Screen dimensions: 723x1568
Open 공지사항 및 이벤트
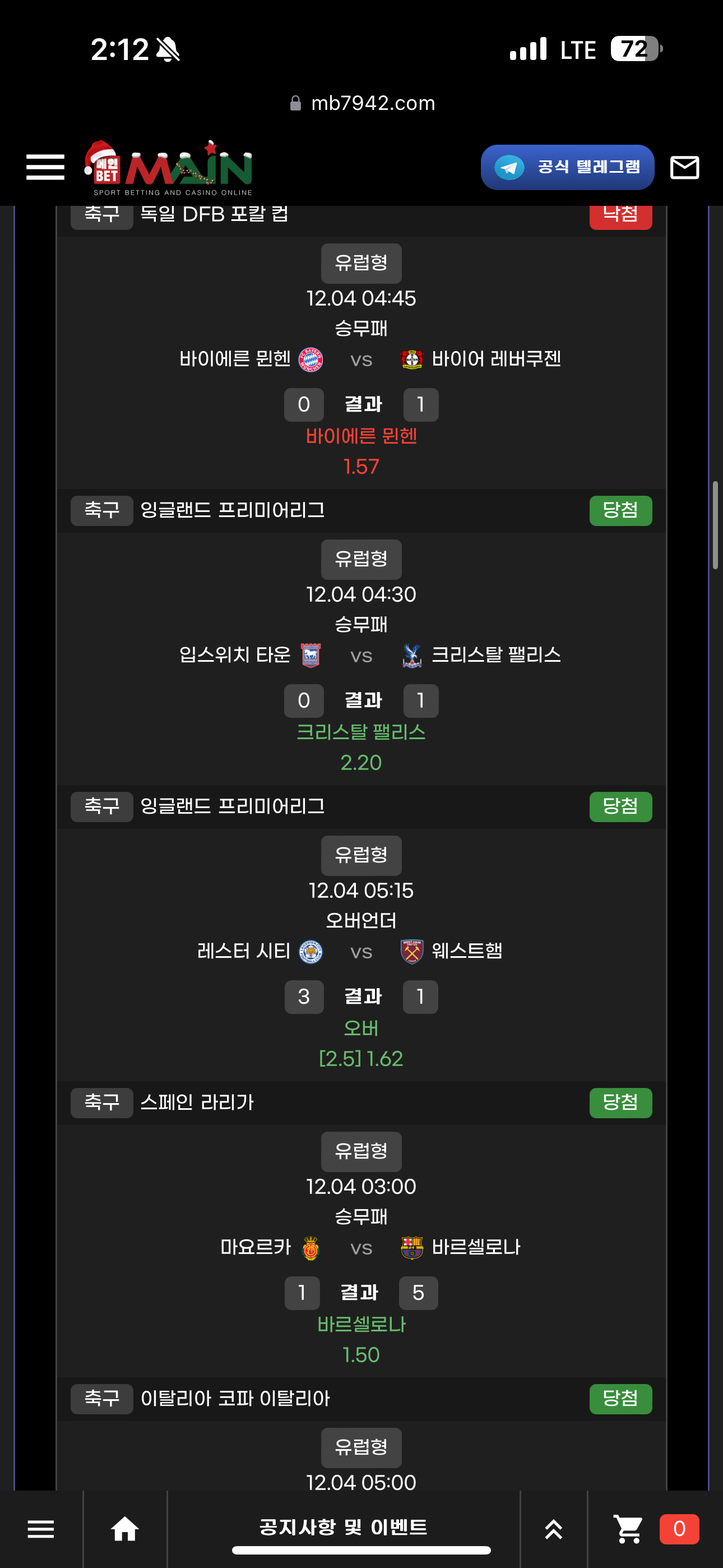point(343,1527)
